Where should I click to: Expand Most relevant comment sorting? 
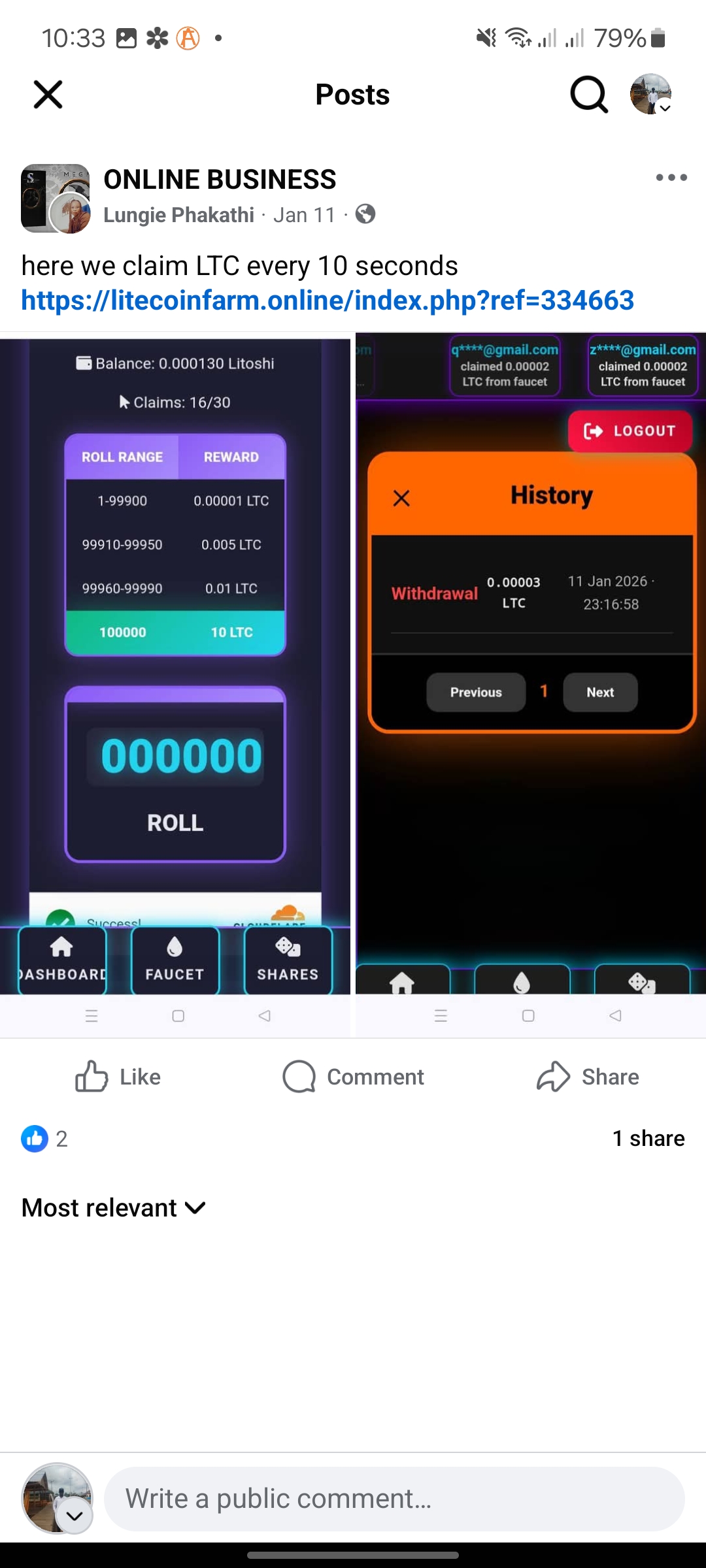[x=114, y=1208]
